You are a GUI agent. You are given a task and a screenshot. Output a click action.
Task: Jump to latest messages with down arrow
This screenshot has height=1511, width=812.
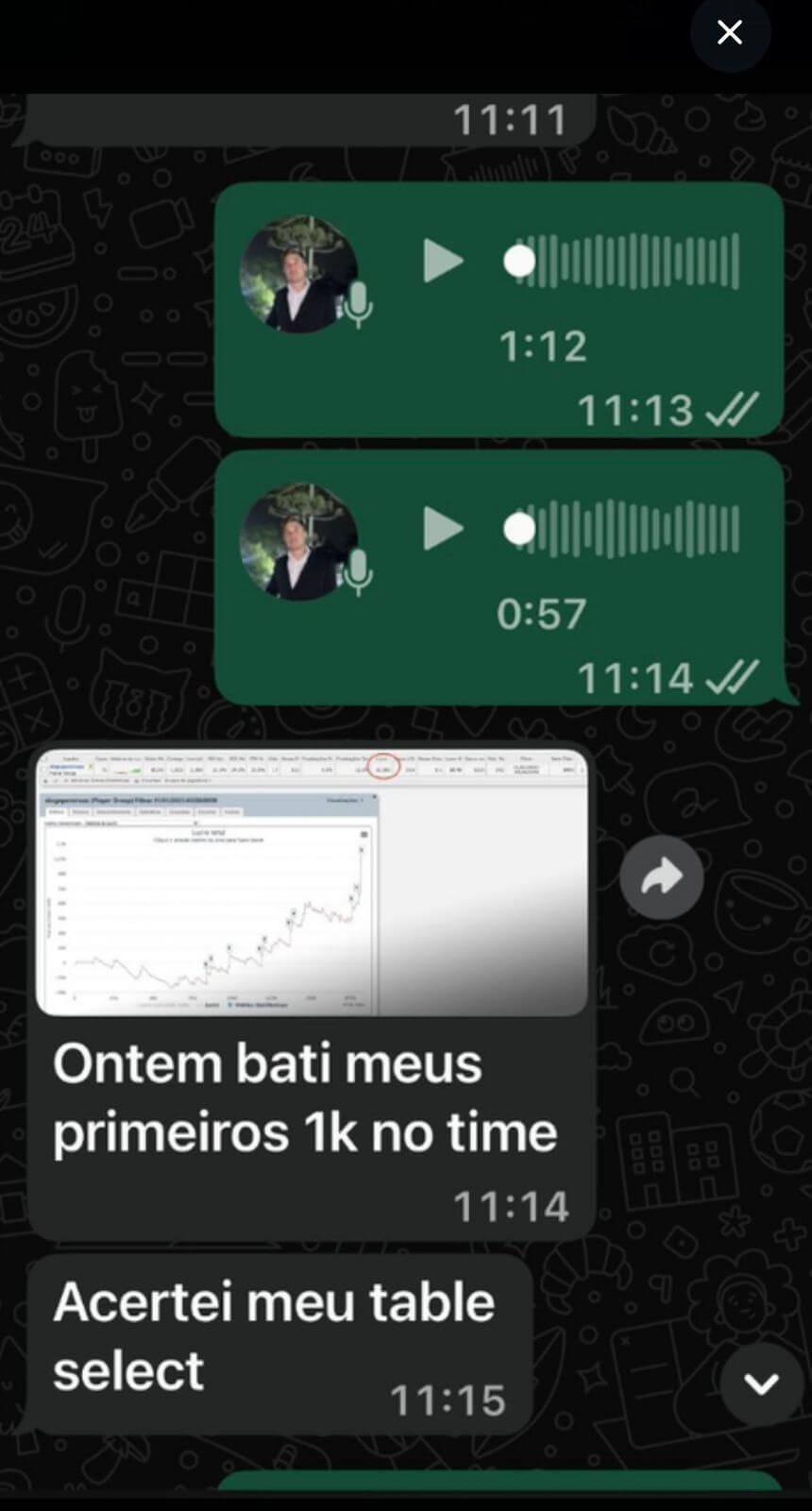point(761,1383)
